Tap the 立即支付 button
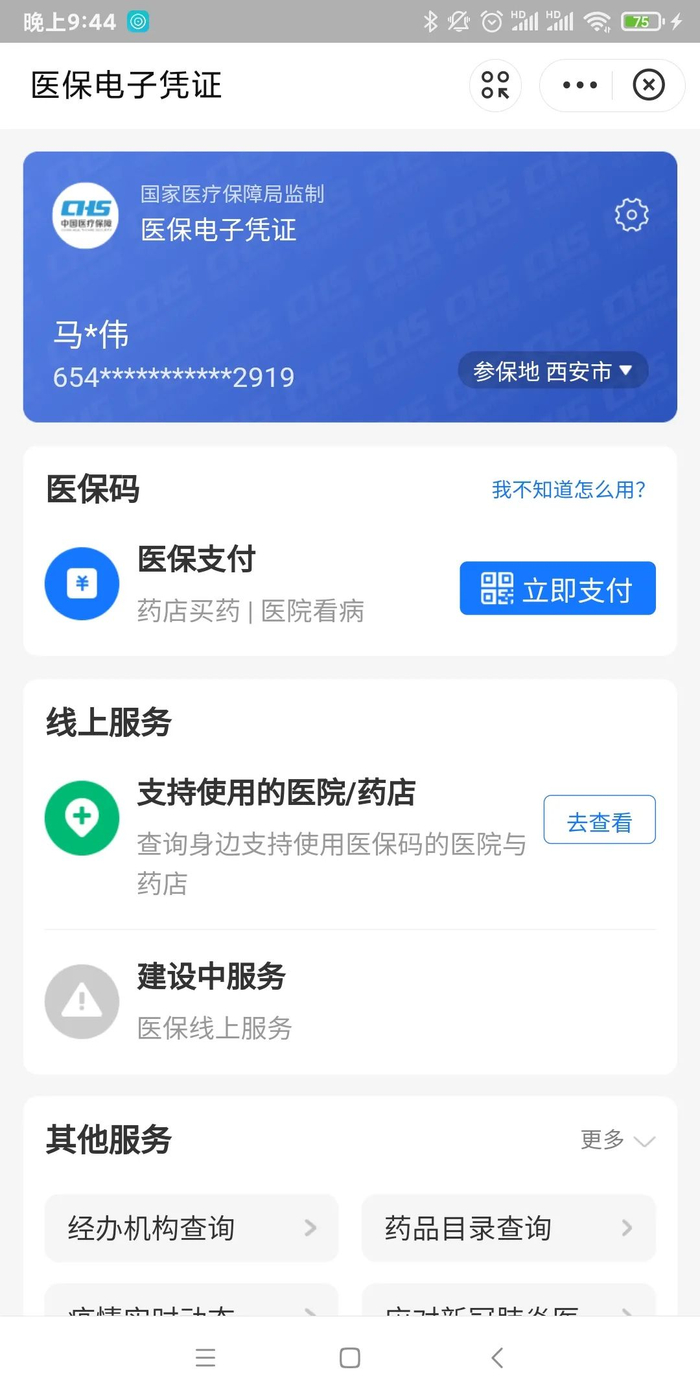Screen dimensions: 700x1400 pyautogui.click(x=557, y=589)
